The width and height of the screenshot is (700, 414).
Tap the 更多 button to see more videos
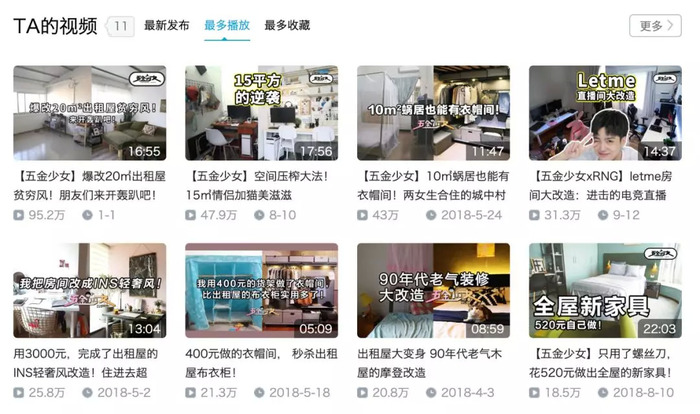655,26
